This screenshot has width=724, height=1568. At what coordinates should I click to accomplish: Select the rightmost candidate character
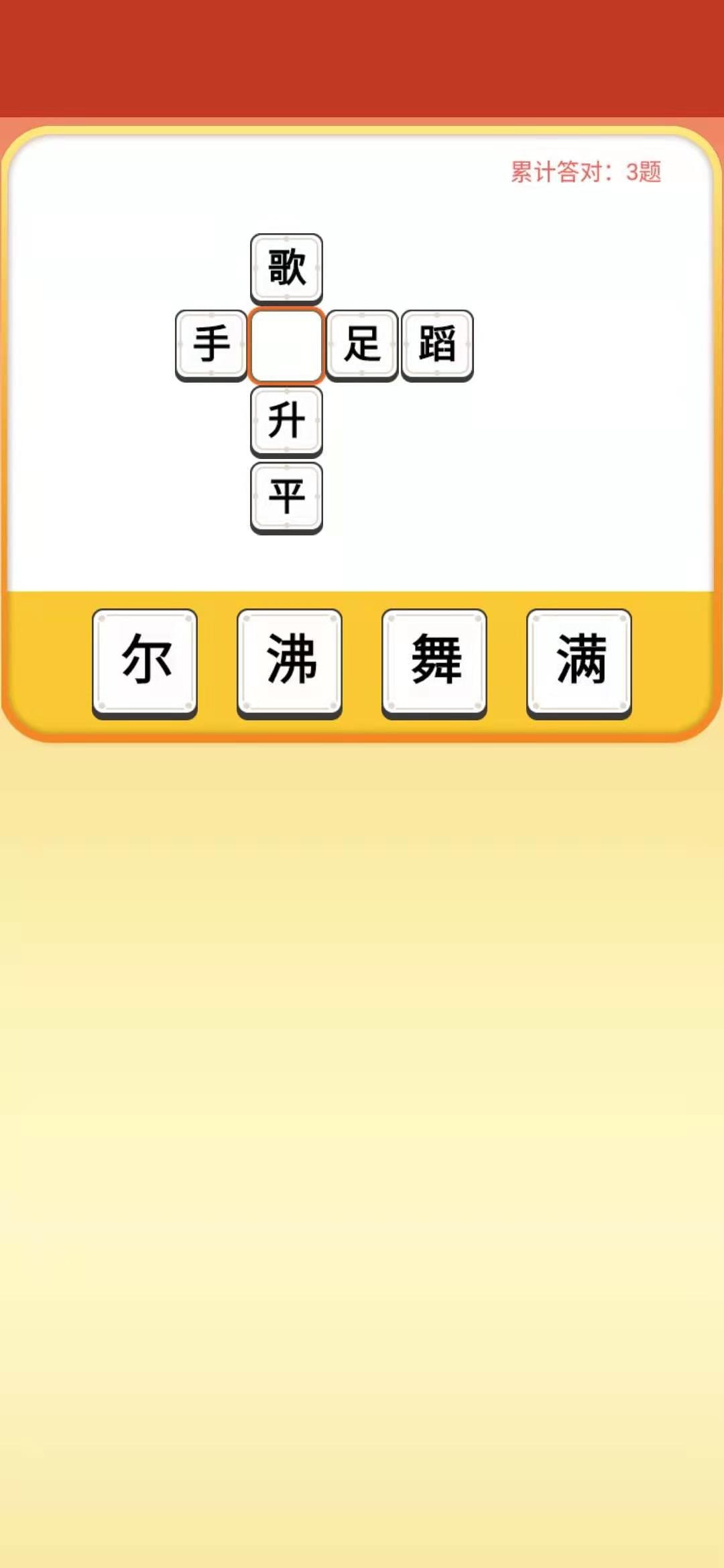click(578, 663)
